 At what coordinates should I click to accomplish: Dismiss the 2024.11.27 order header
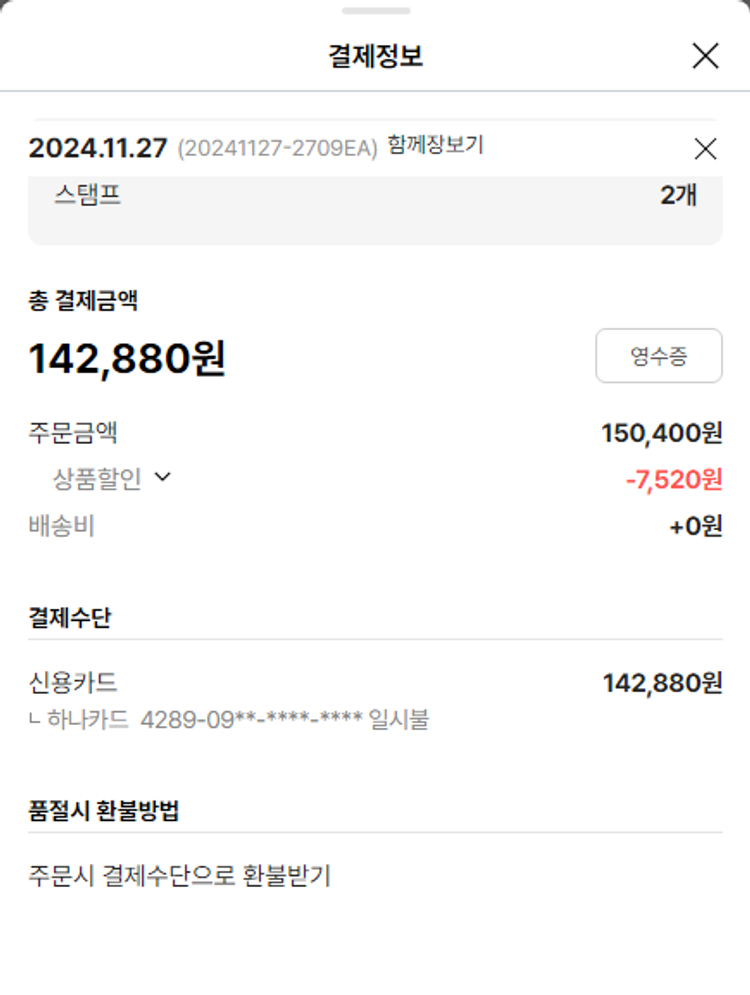[x=705, y=149]
